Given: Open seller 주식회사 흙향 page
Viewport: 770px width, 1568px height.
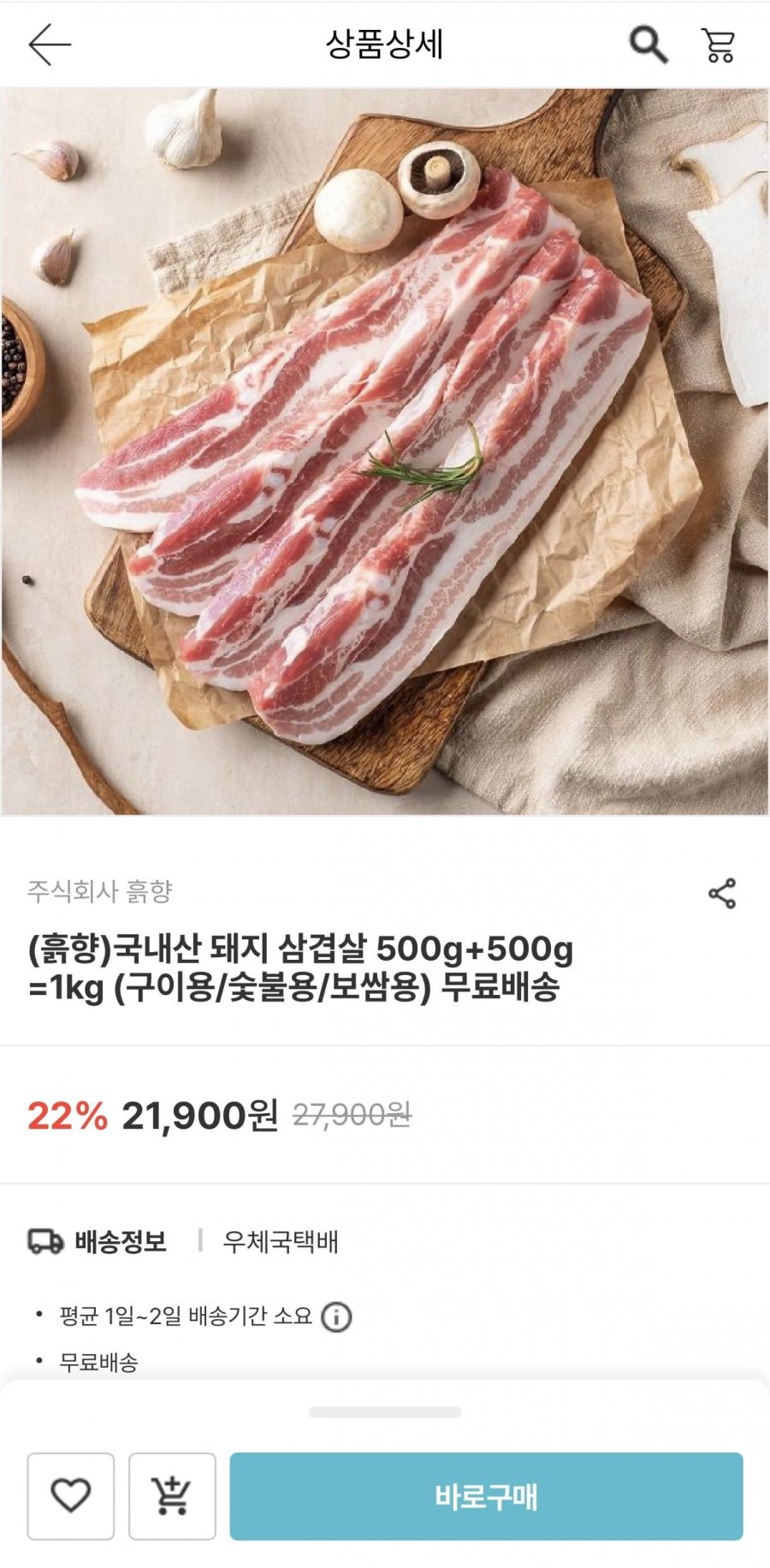Looking at the screenshot, I should pyautogui.click(x=100, y=891).
